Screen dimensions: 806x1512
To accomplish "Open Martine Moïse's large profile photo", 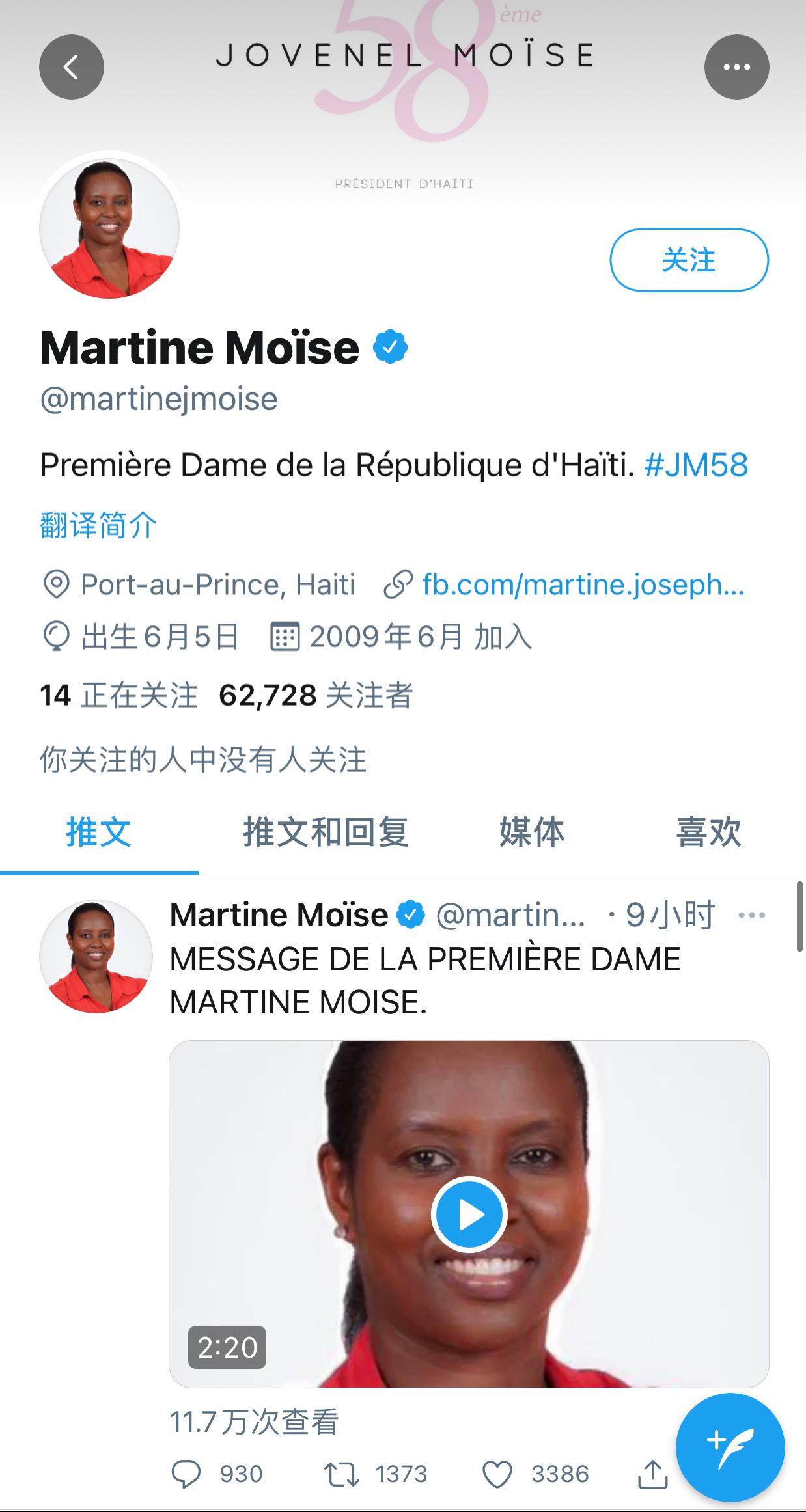I will coord(109,228).
